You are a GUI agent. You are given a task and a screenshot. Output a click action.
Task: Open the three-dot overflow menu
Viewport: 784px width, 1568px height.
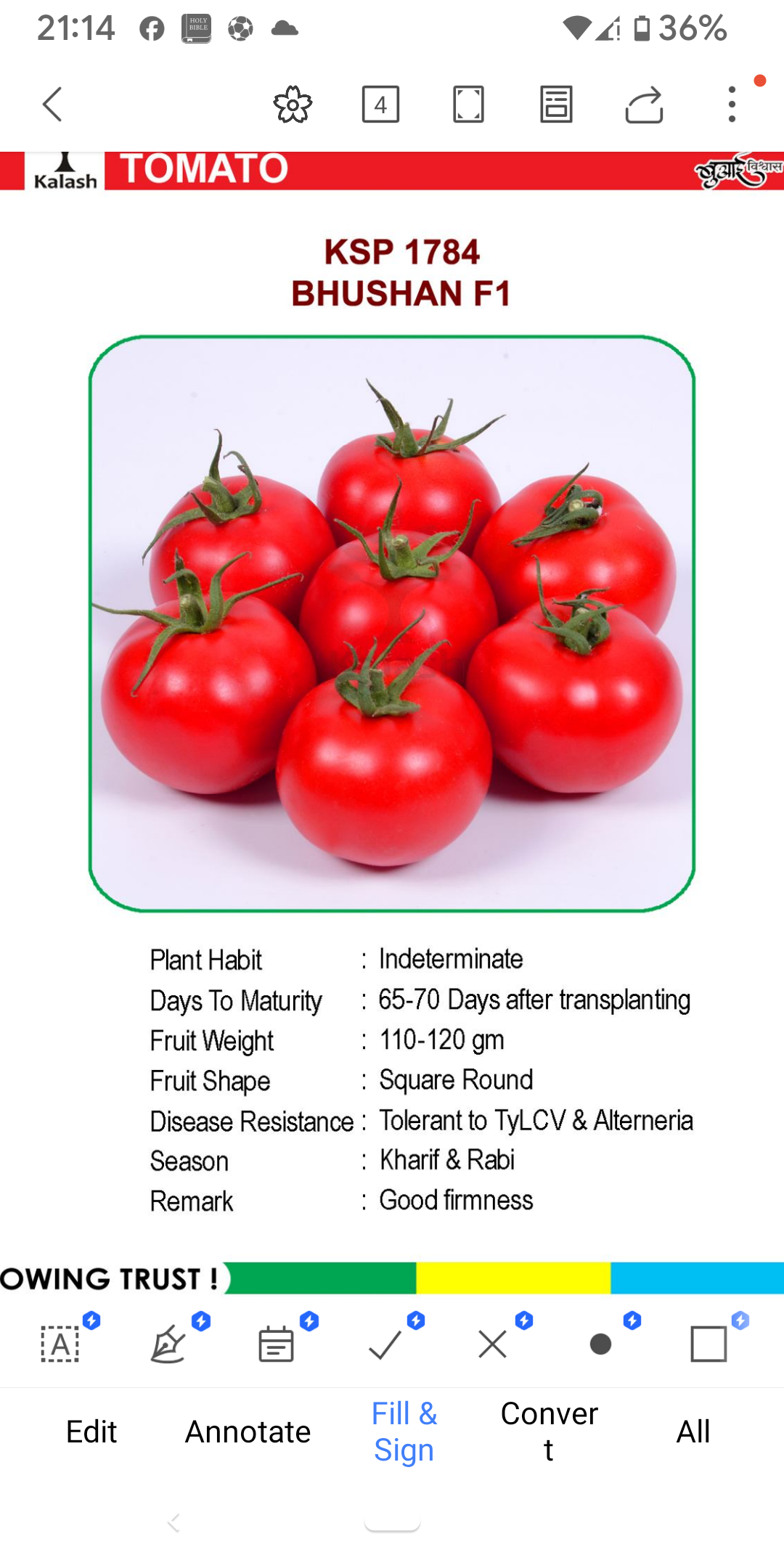click(732, 105)
